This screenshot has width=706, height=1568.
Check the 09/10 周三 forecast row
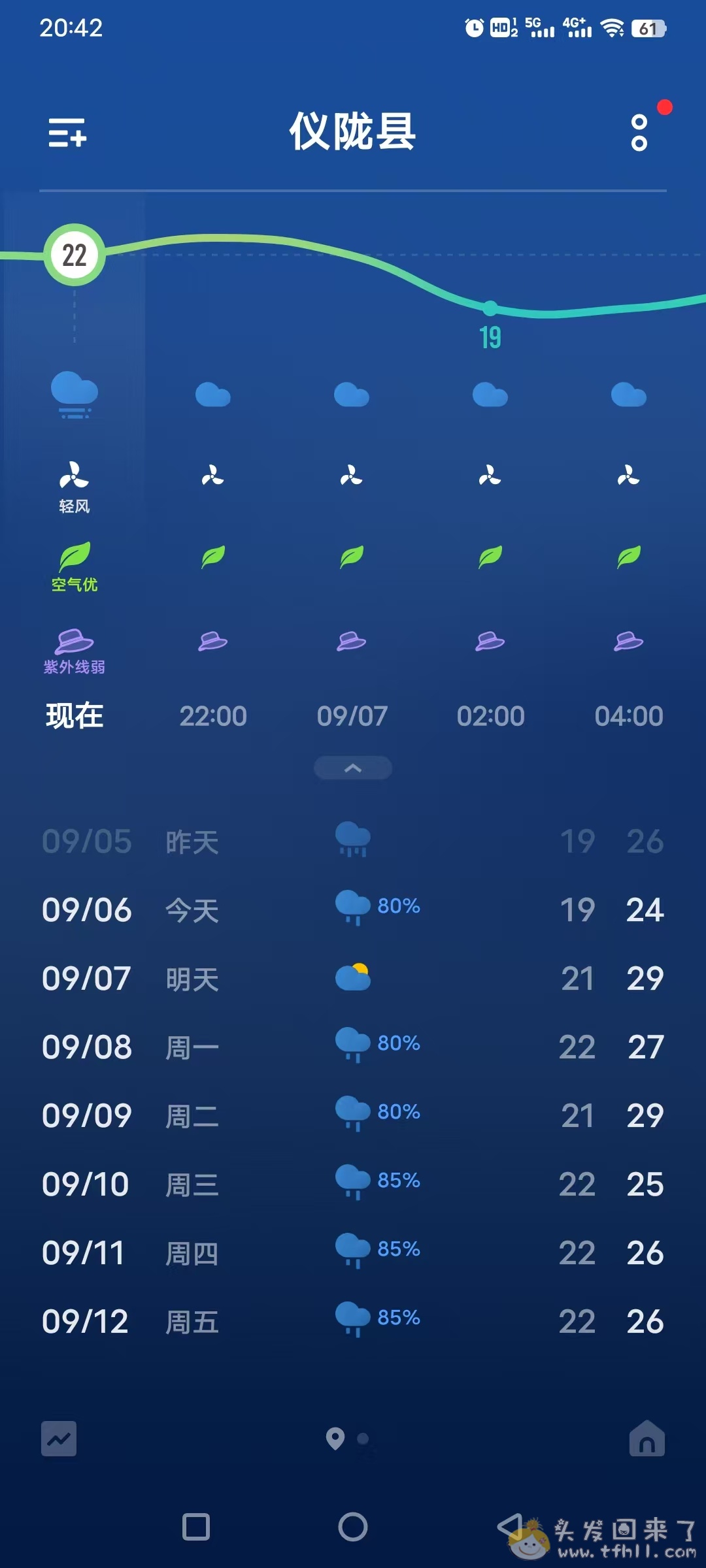(353, 1184)
